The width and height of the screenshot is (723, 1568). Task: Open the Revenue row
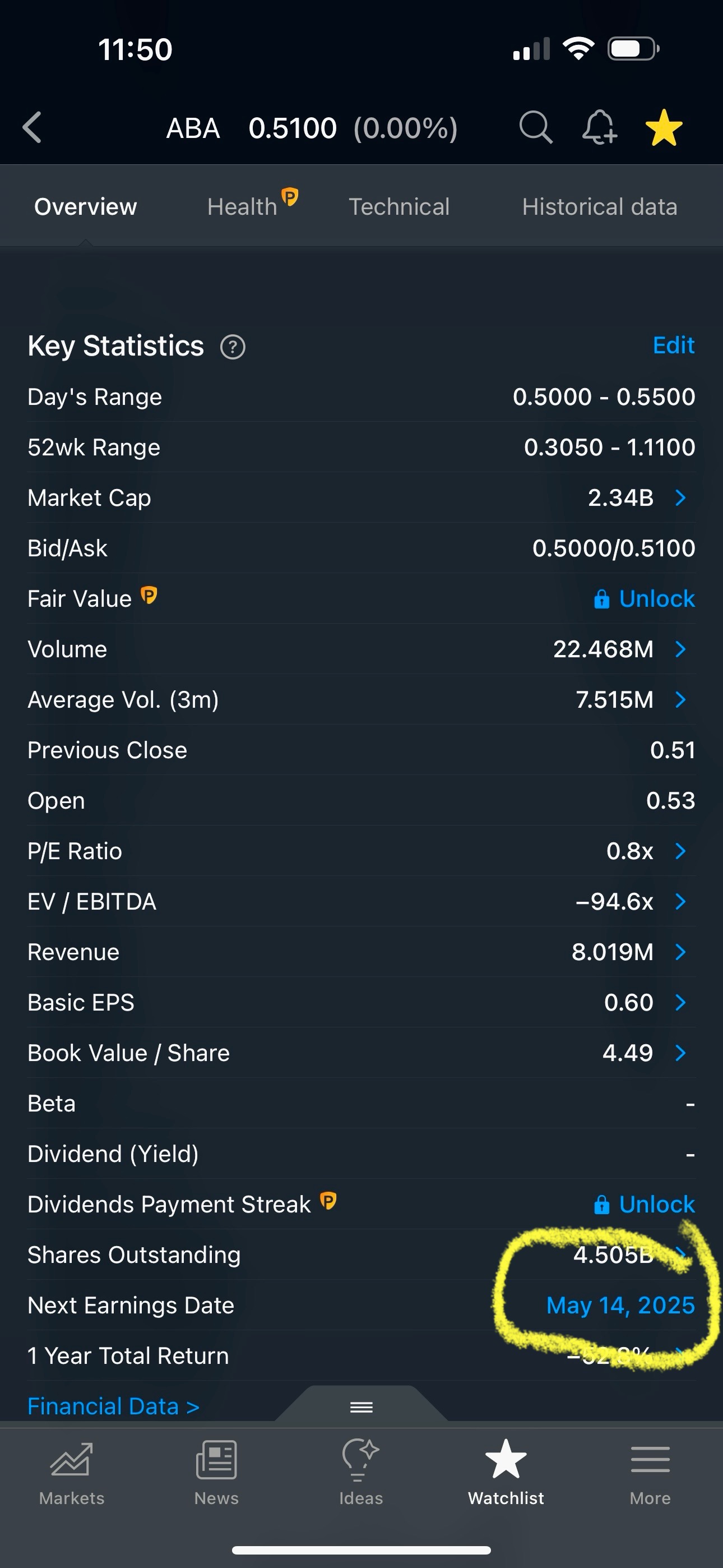pos(361,952)
